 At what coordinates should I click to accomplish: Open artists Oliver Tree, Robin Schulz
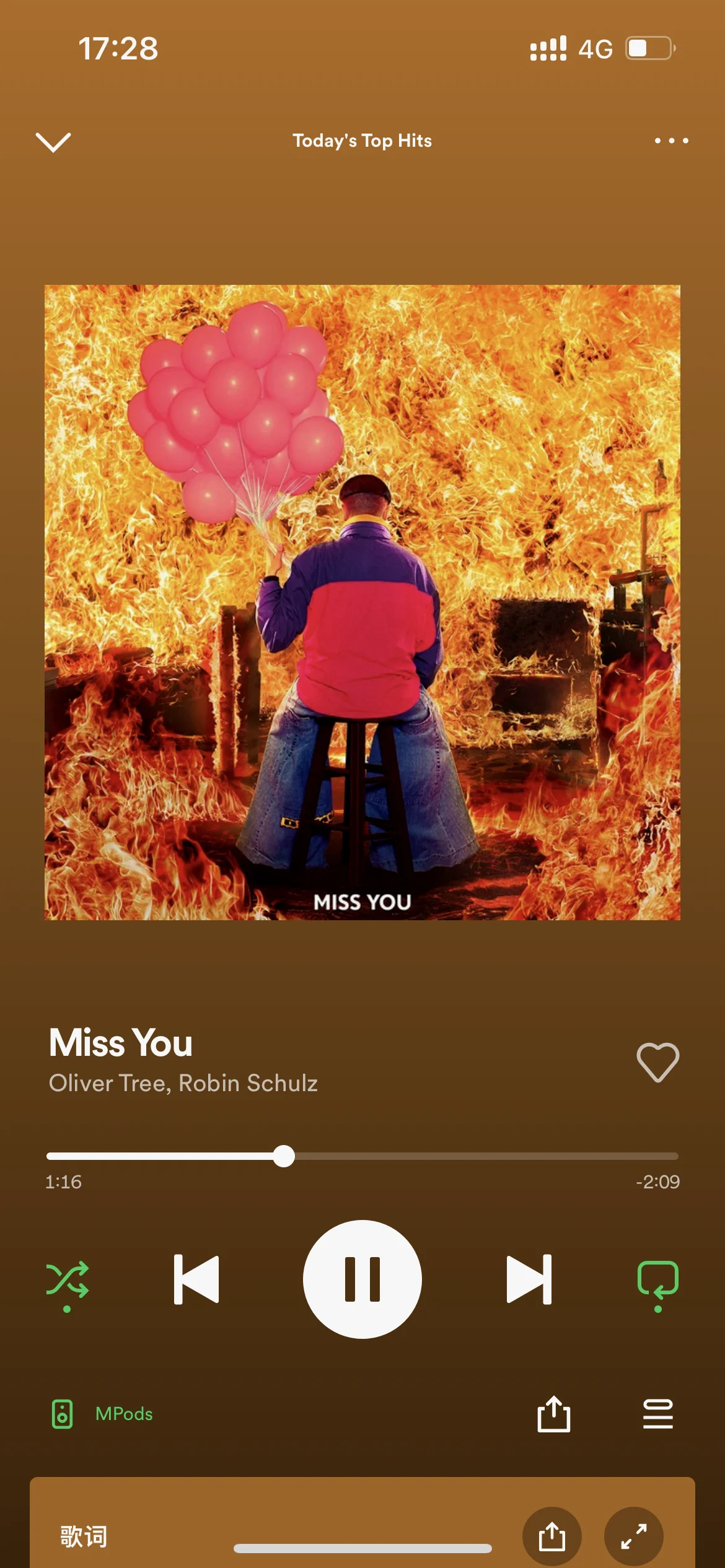coord(183,1083)
